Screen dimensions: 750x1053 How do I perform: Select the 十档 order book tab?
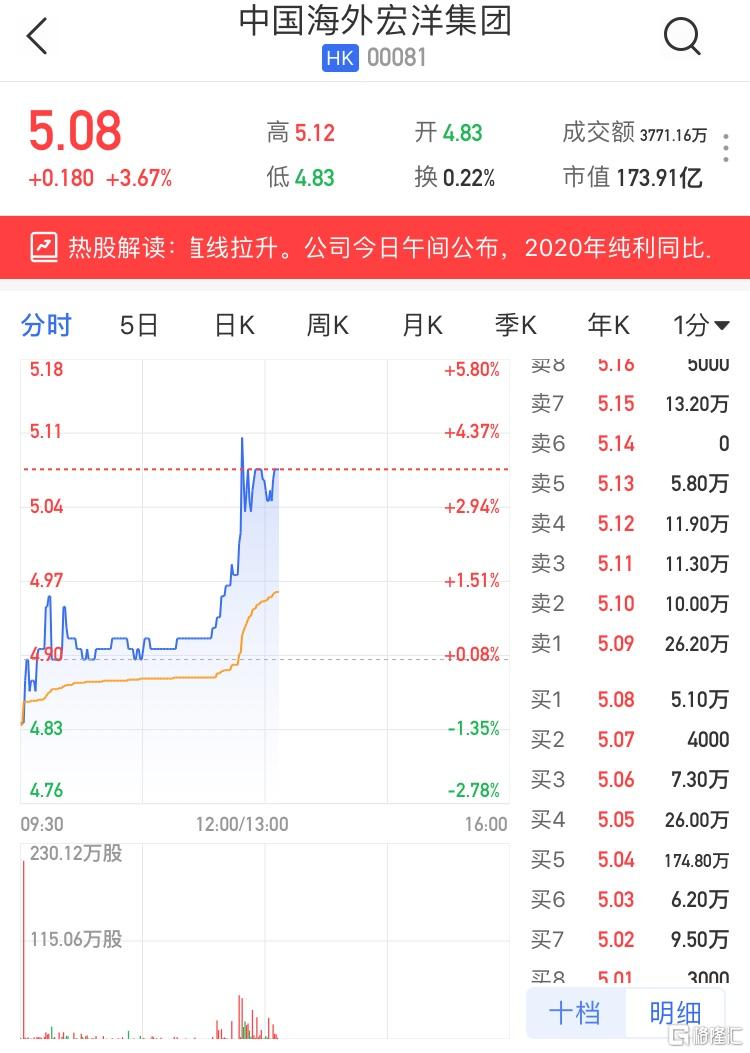pyautogui.click(x=575, y=1013)
